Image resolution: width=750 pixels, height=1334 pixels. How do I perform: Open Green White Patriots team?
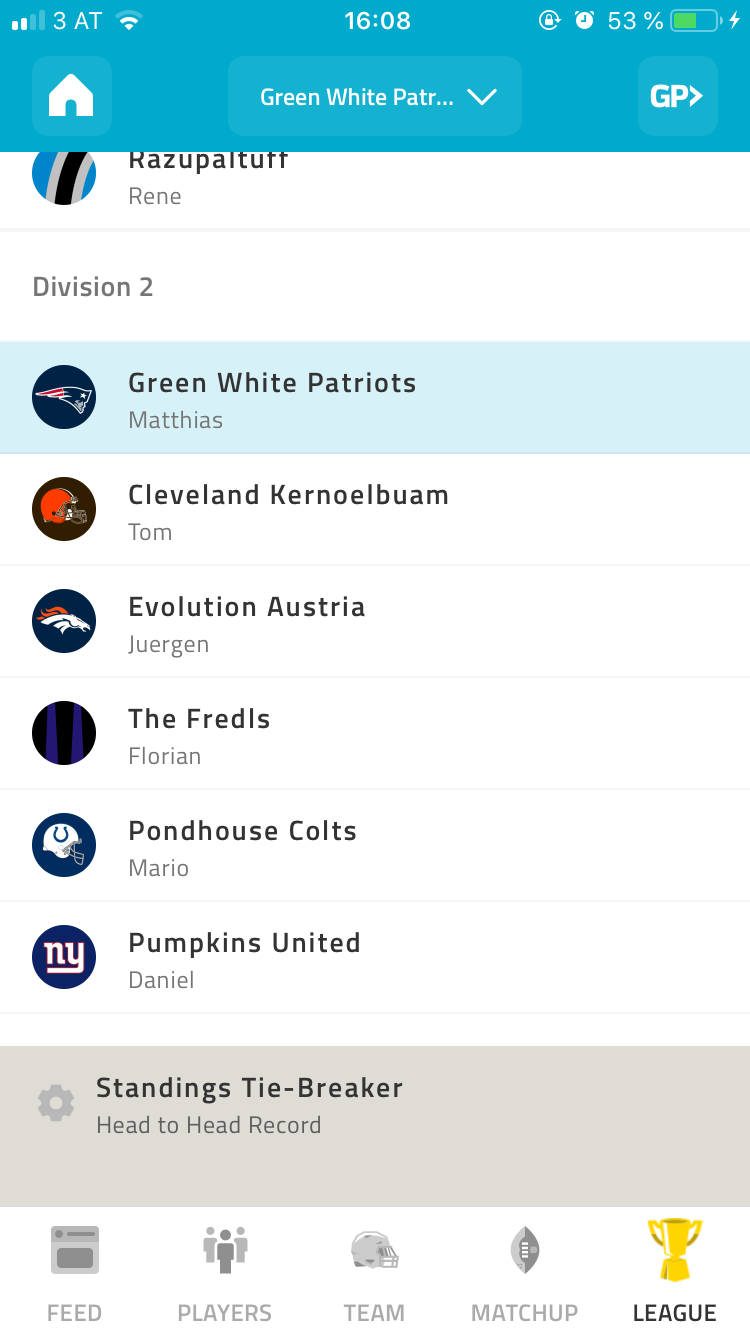pos(375,397)
